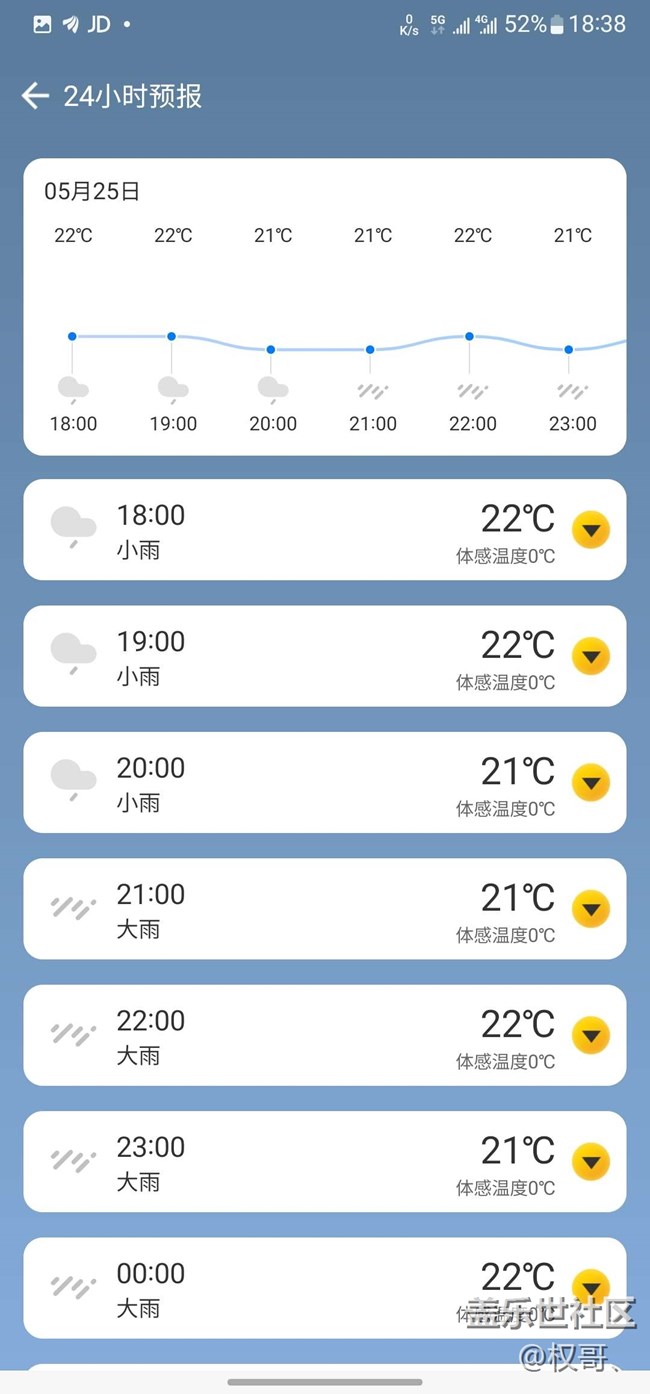The image size is (650, 1394).
Task: Expand the 18:00 小雨 forecast details
Action: pyautogui.click(x=591, y=529)
